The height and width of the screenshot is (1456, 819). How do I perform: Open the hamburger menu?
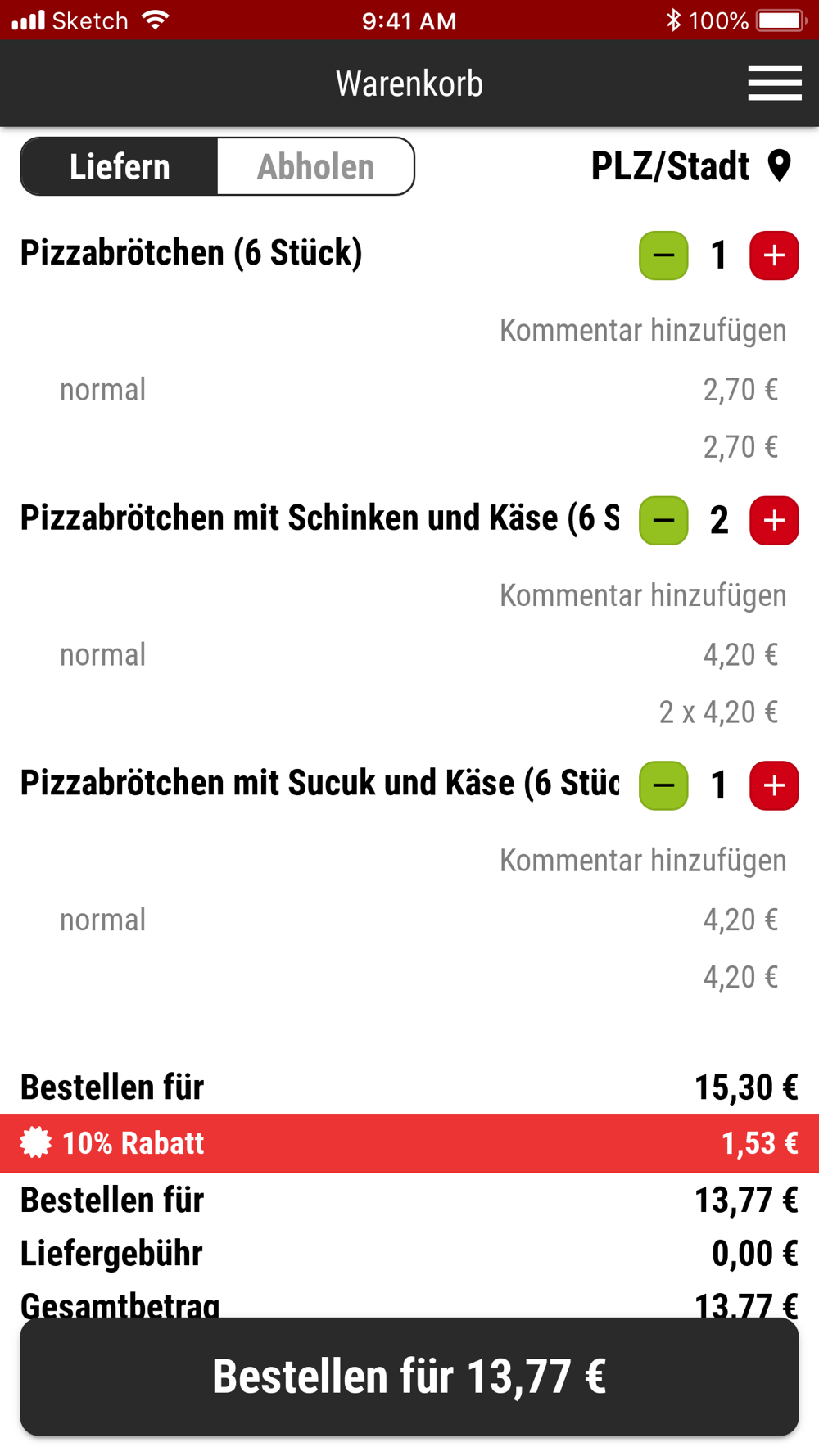pos(775,84)
